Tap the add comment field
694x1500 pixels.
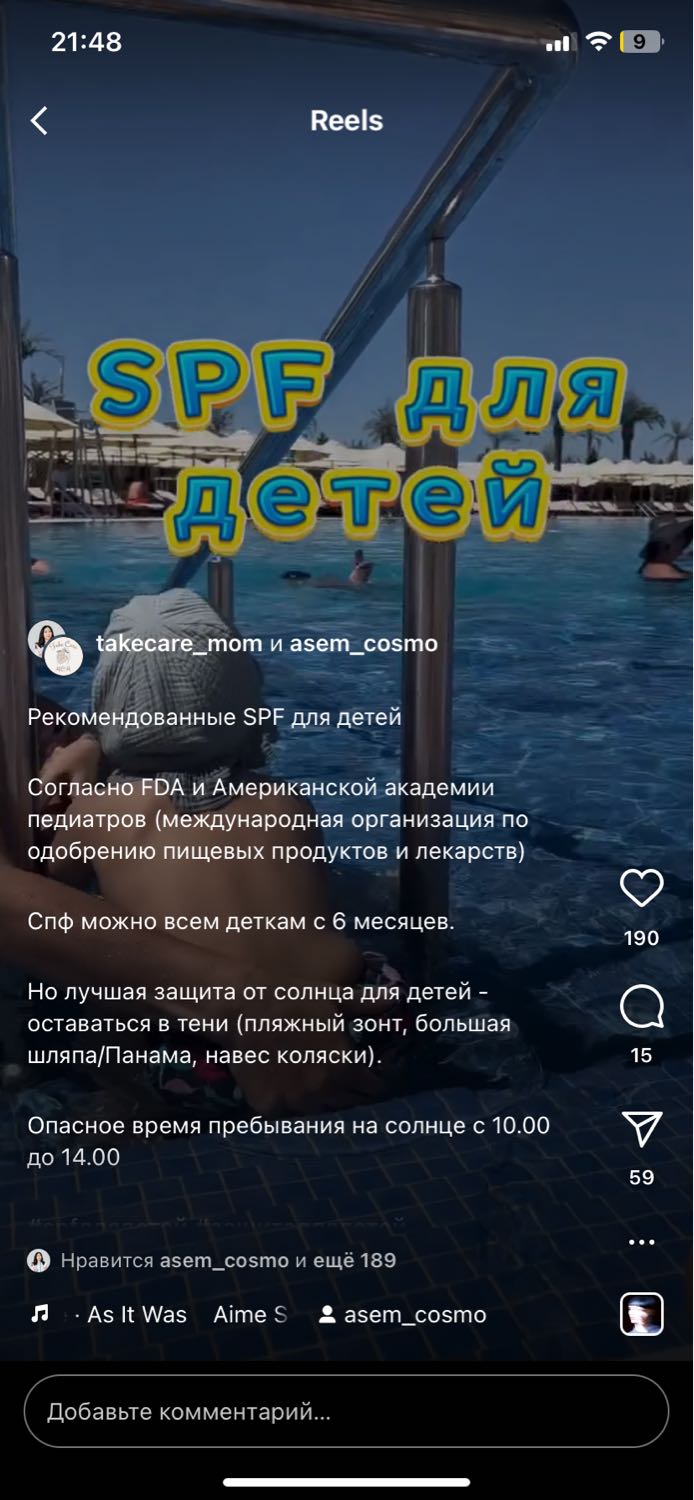click(x=346, y=1411)
